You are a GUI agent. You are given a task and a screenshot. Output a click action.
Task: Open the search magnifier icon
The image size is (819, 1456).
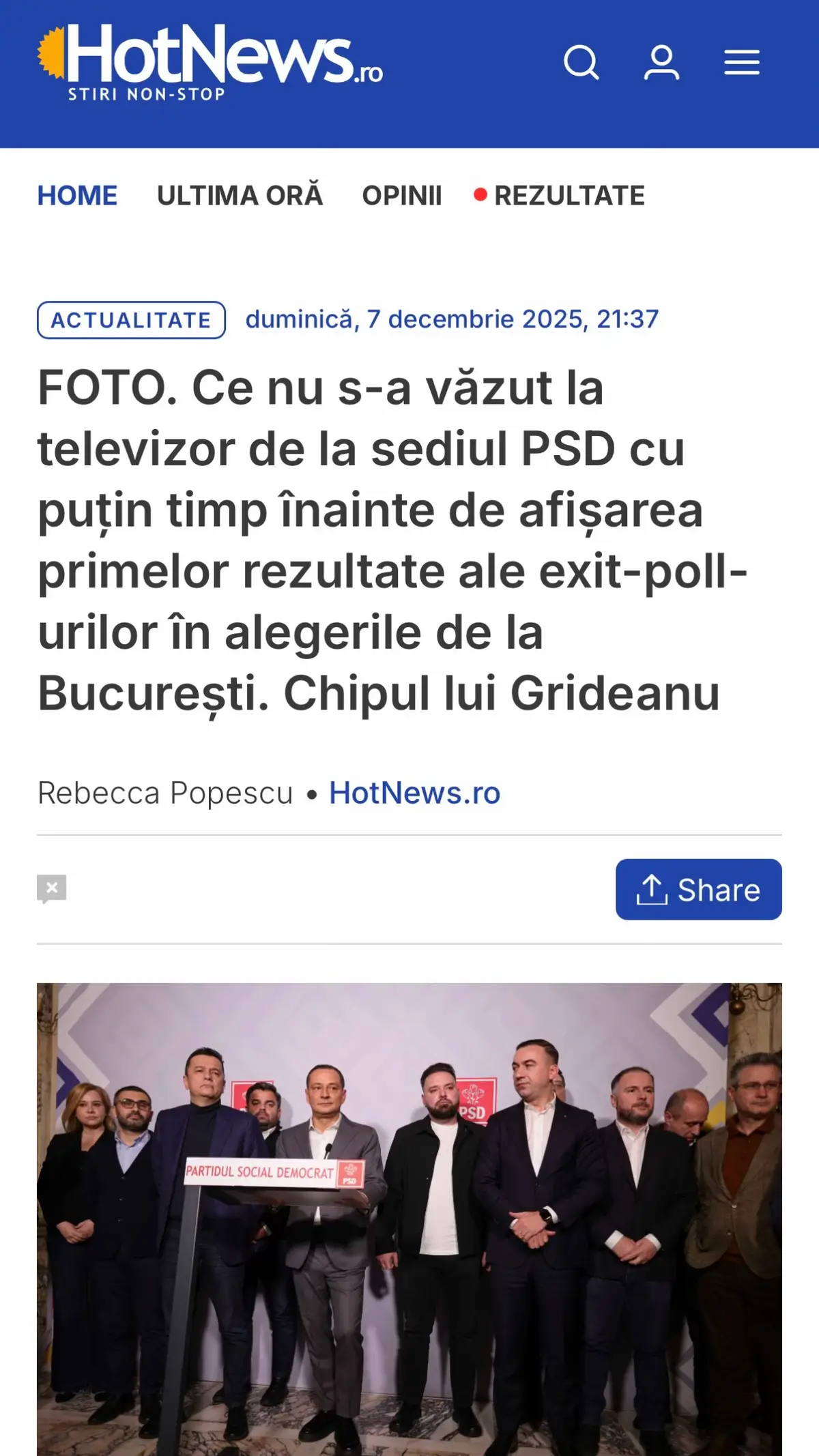point(581,63)
